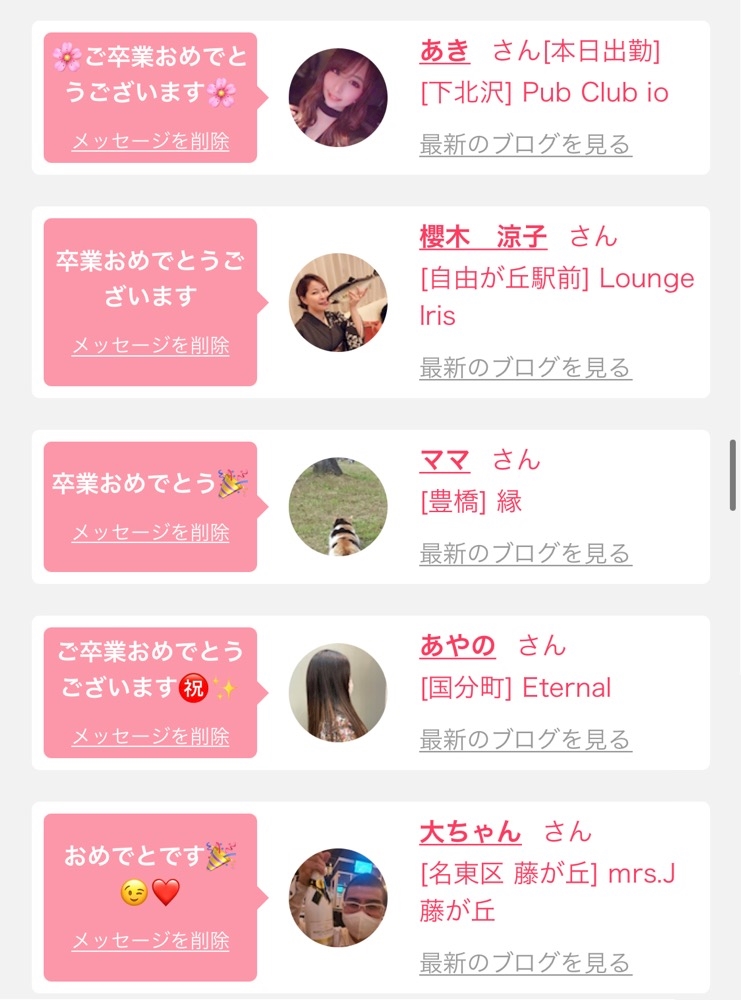View ママ's latest blog
This screenshot has width=741, height=1000.
point(525,553)
